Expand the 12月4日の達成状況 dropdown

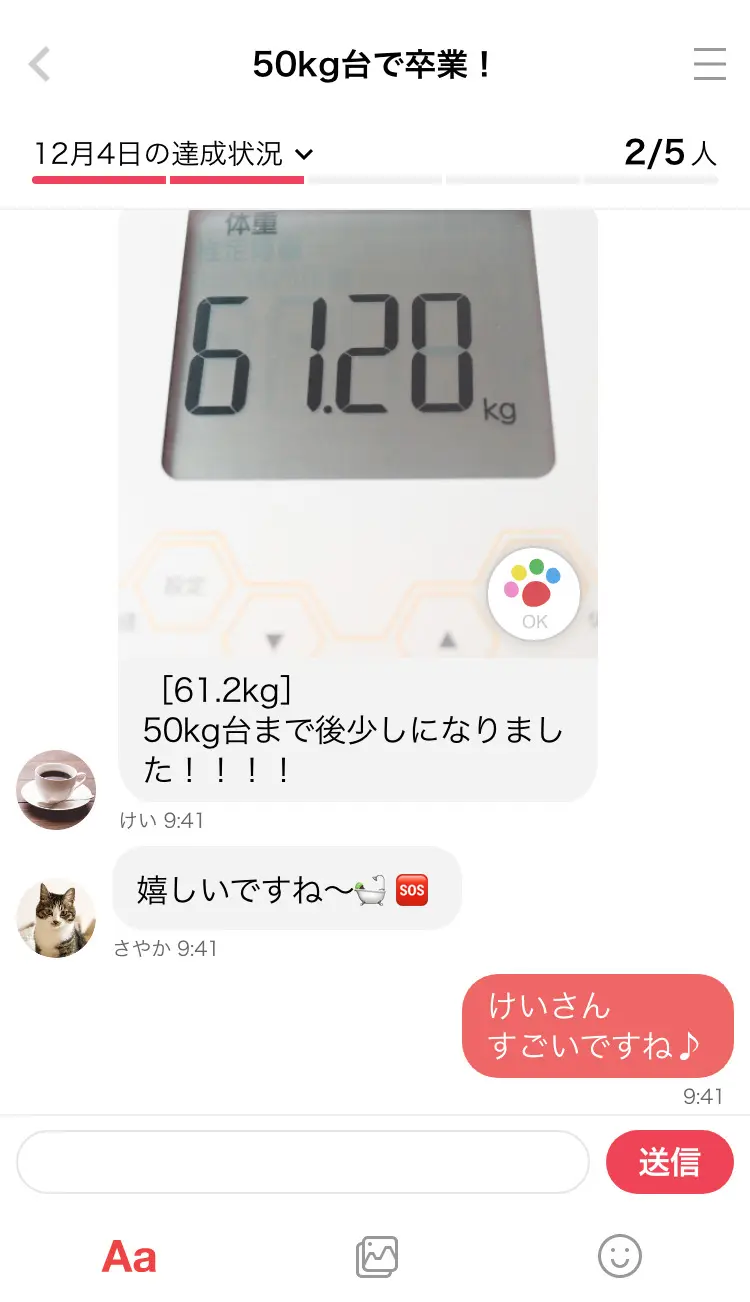[170, 154]
